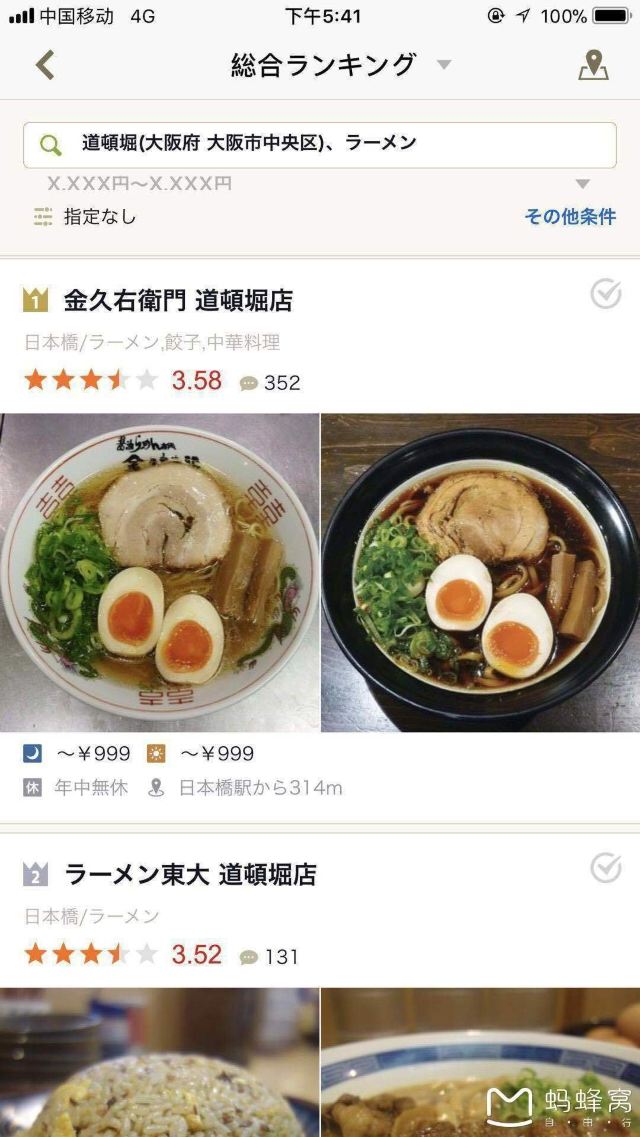
Task: Open the map view icon
Action: coord(593,65)
